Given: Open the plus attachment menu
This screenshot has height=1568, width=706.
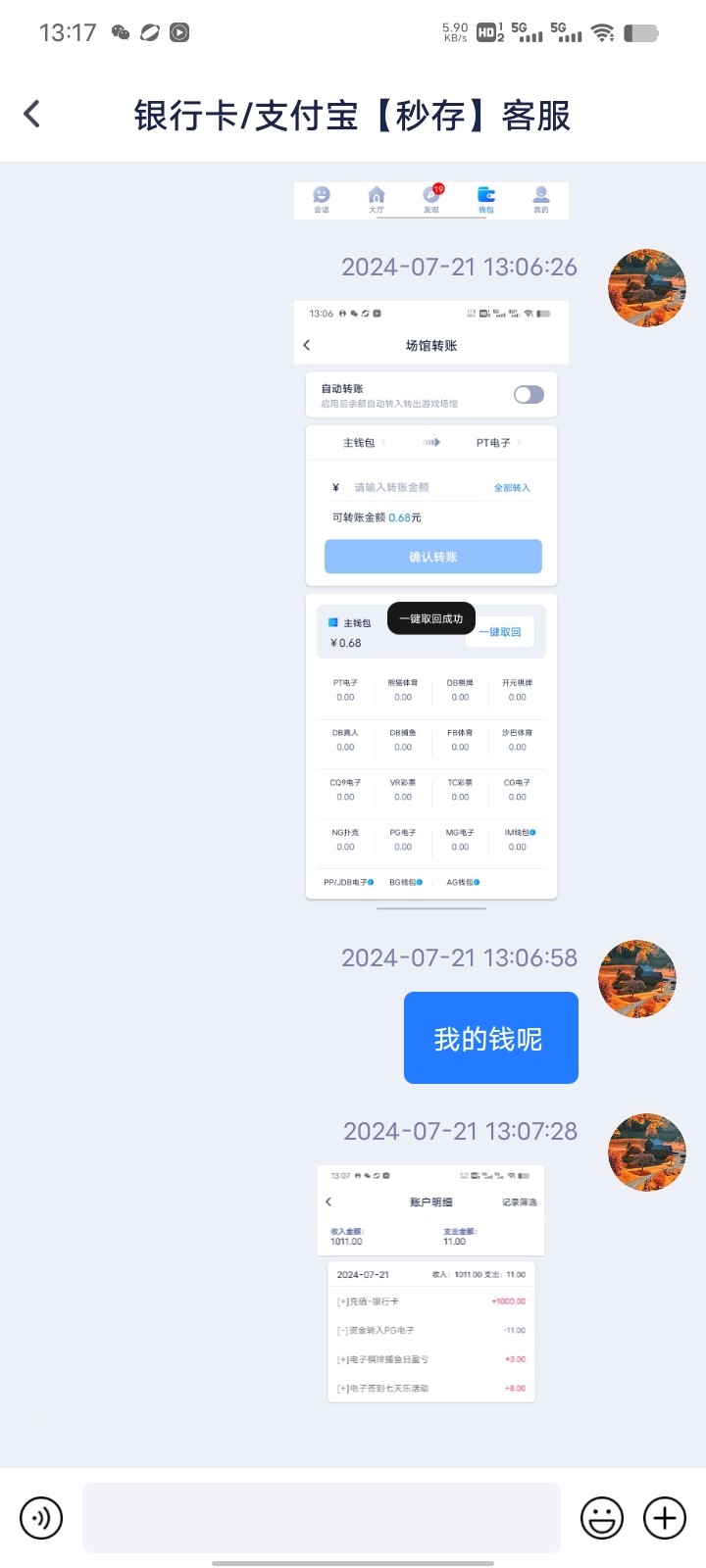Looking at the screenshot, I should [664, 1518].
